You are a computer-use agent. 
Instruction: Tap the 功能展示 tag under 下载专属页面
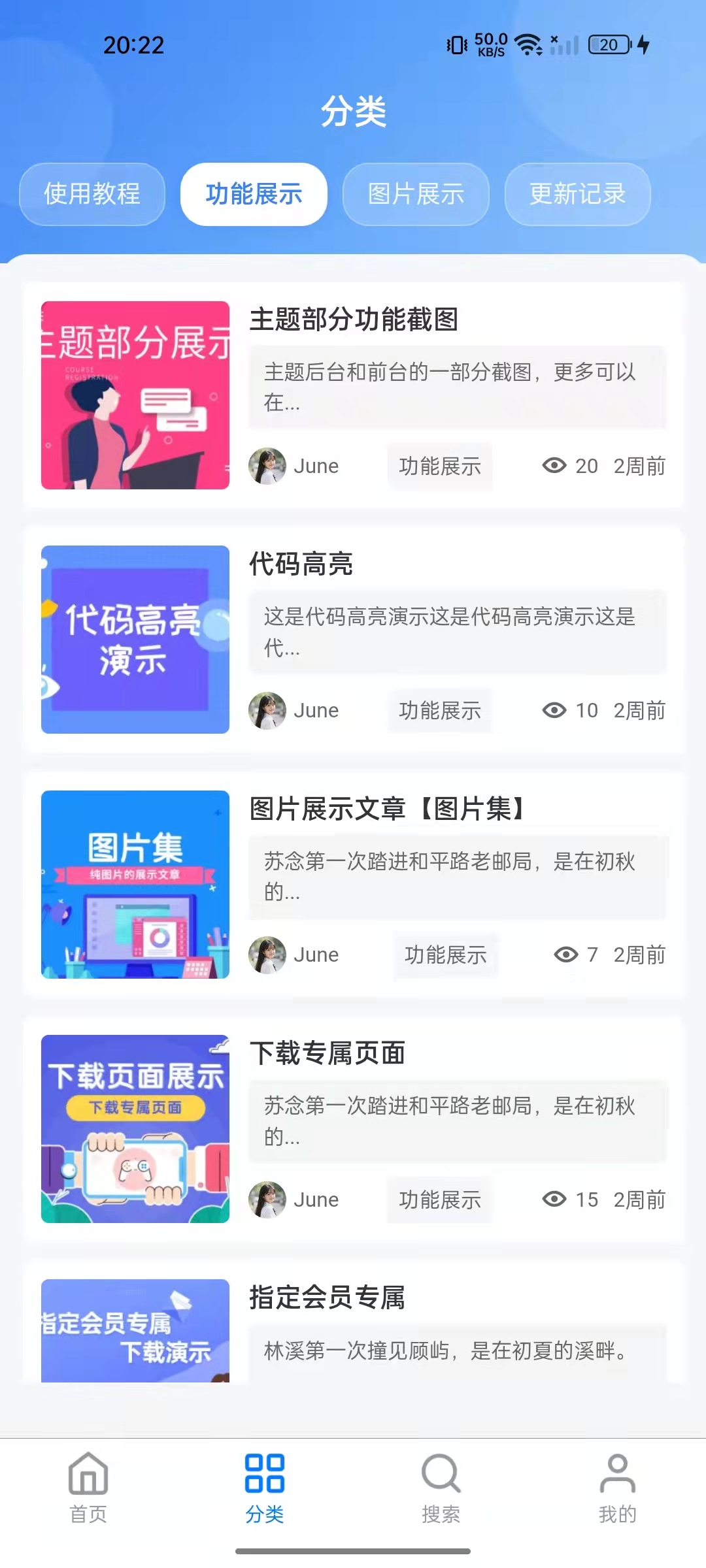click(440, 1200)
